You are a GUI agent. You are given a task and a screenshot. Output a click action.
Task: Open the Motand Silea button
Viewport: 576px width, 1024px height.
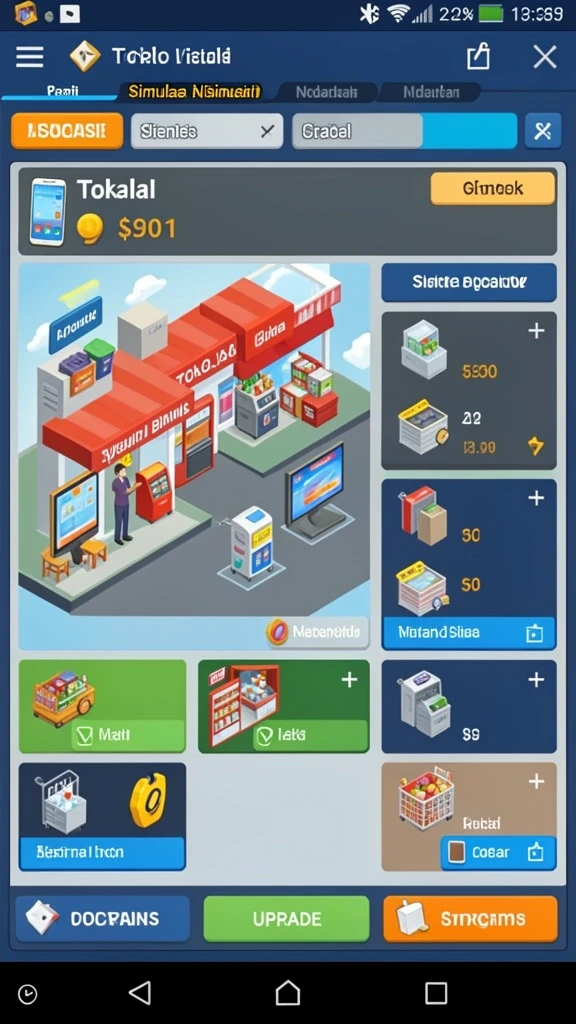click(x=469, y=632)
